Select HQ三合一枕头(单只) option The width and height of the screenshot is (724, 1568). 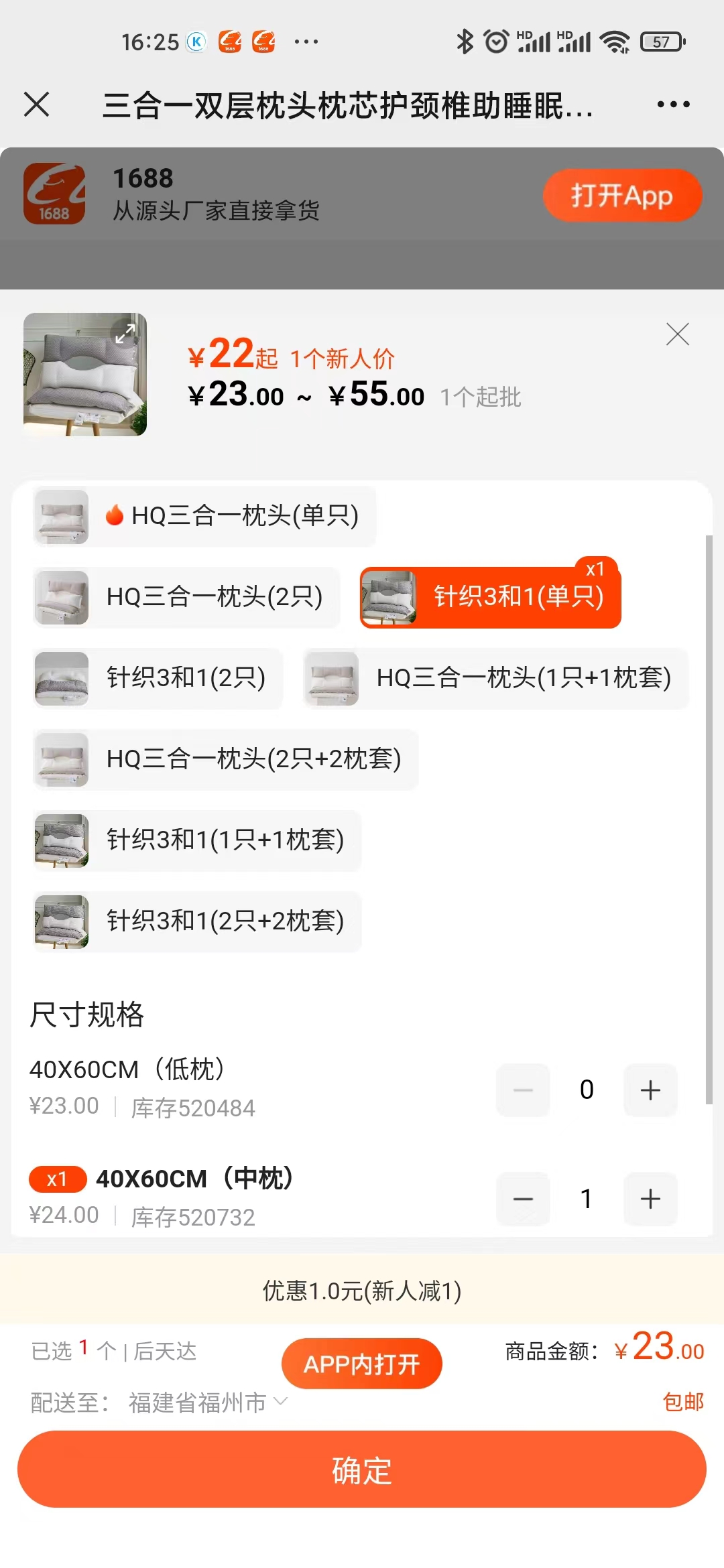tap(204, 516)
